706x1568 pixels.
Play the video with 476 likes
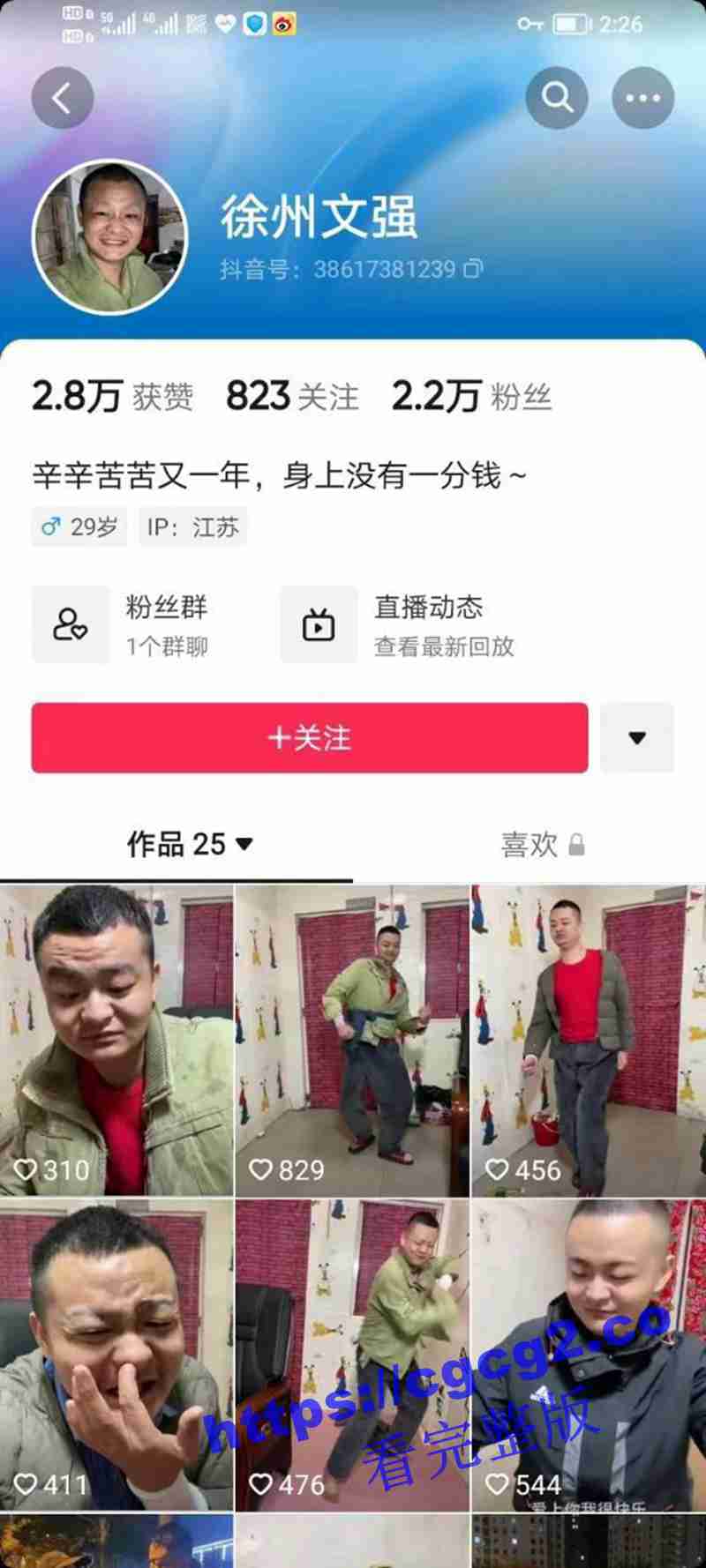pos(352,1354)
